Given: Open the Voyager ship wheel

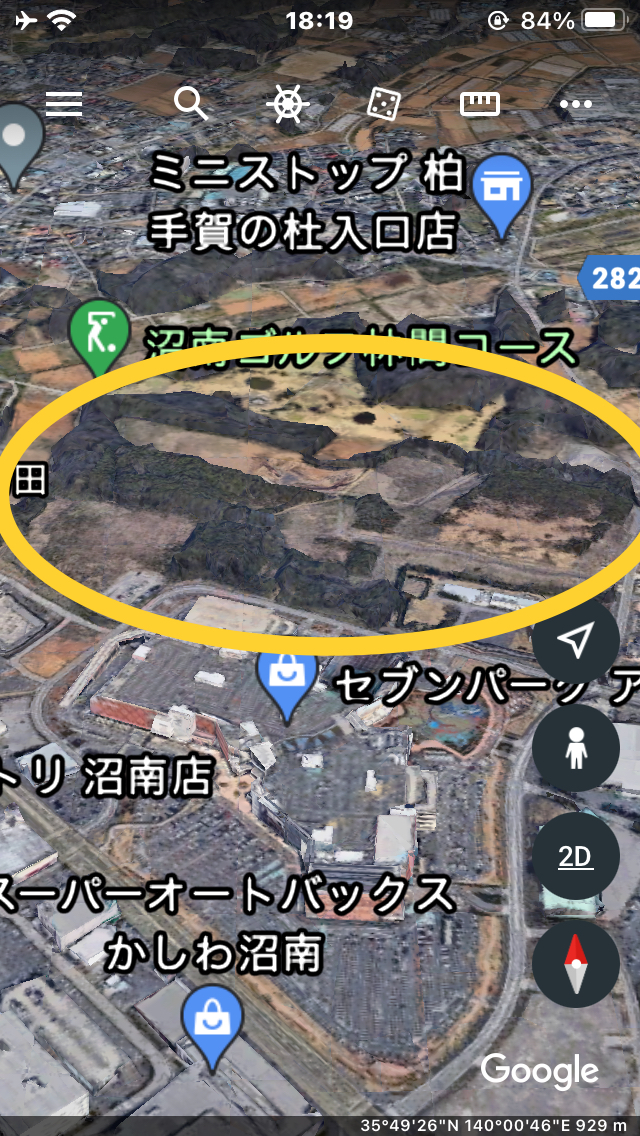Looking at the screenshot, I should coord(288,103).
